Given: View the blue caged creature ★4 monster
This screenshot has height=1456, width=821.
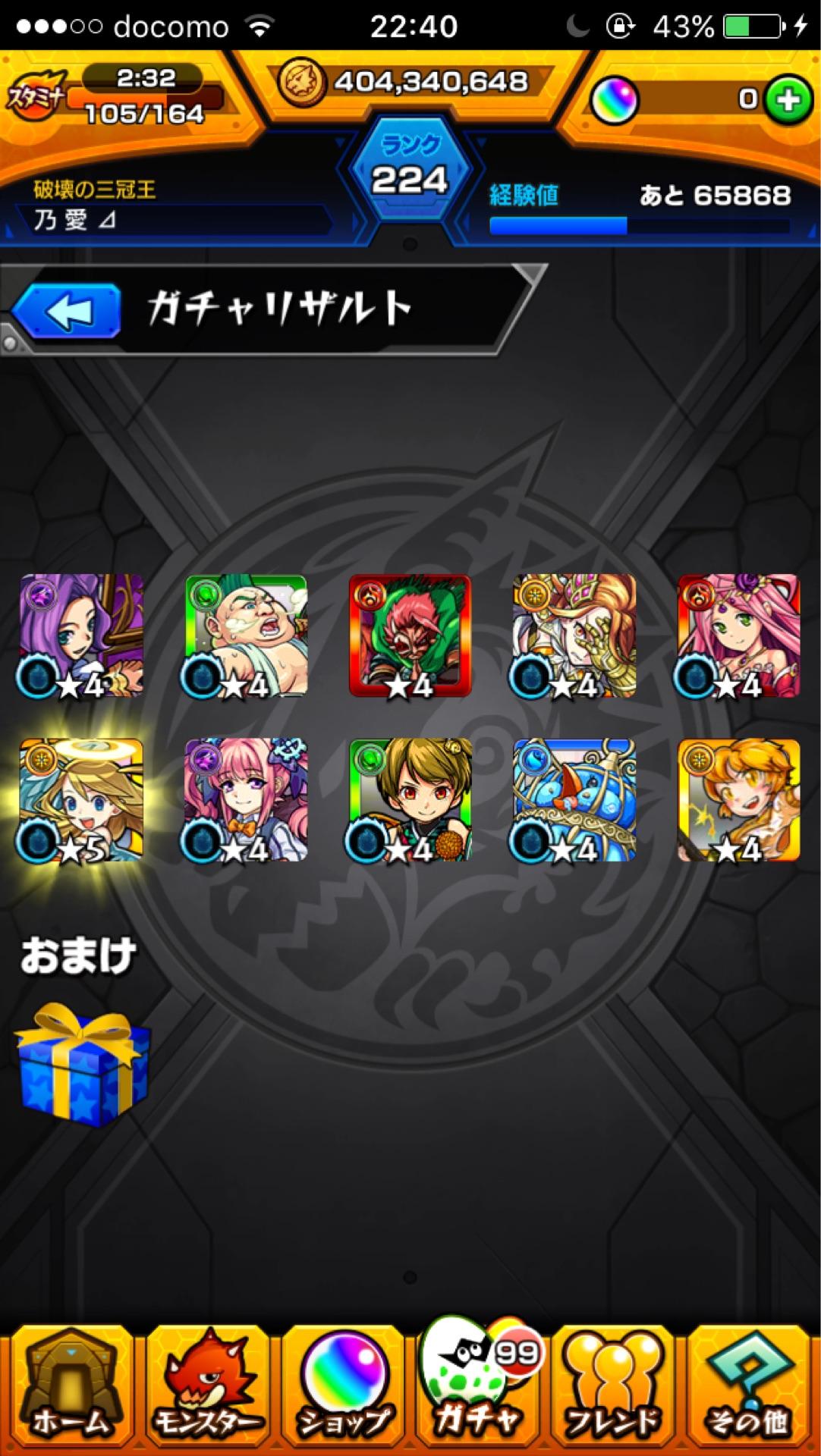Looking at the screenshot, I should 574,800.
